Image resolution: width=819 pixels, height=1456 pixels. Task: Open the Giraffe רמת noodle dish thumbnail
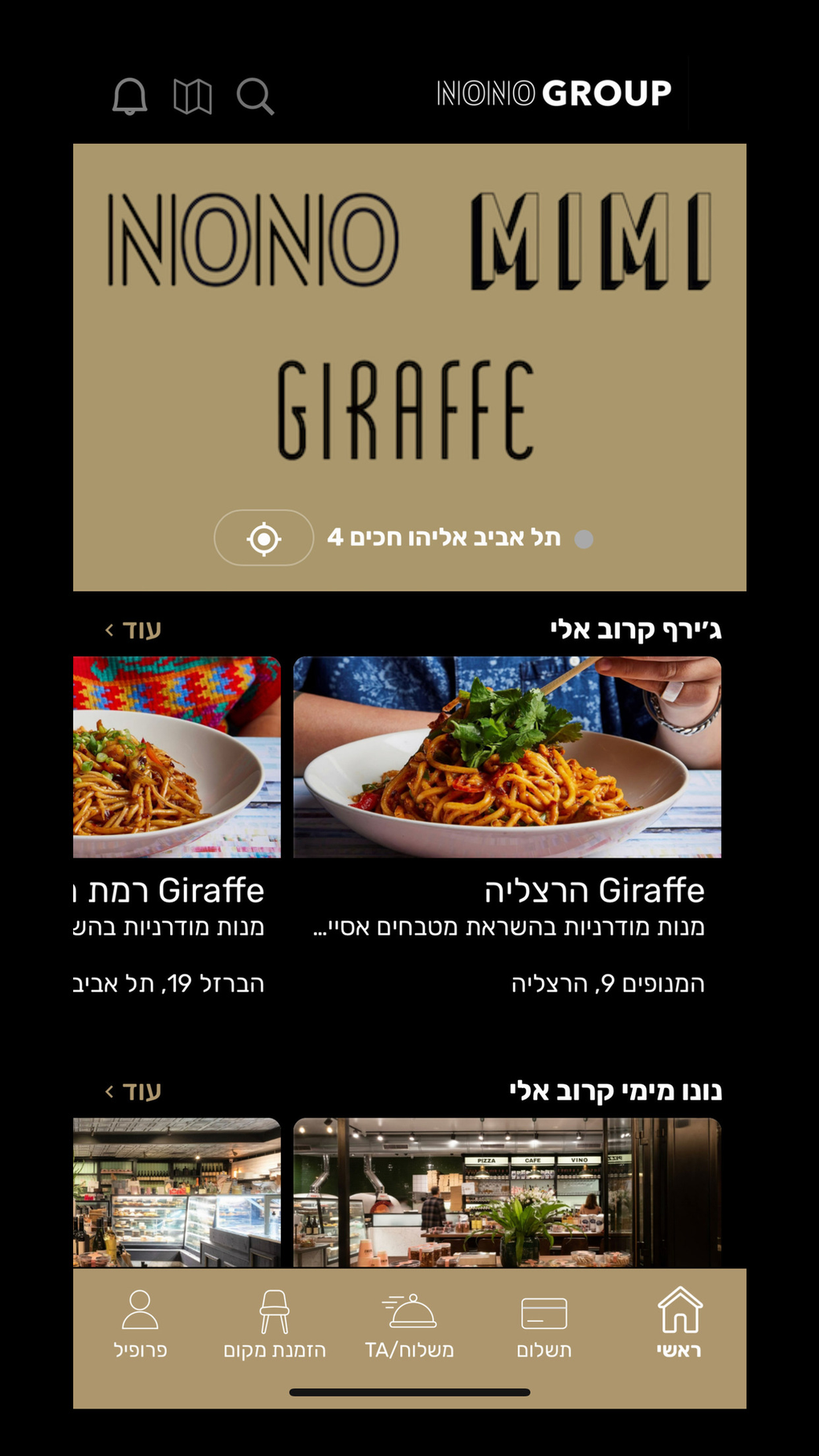click(177, 757)
